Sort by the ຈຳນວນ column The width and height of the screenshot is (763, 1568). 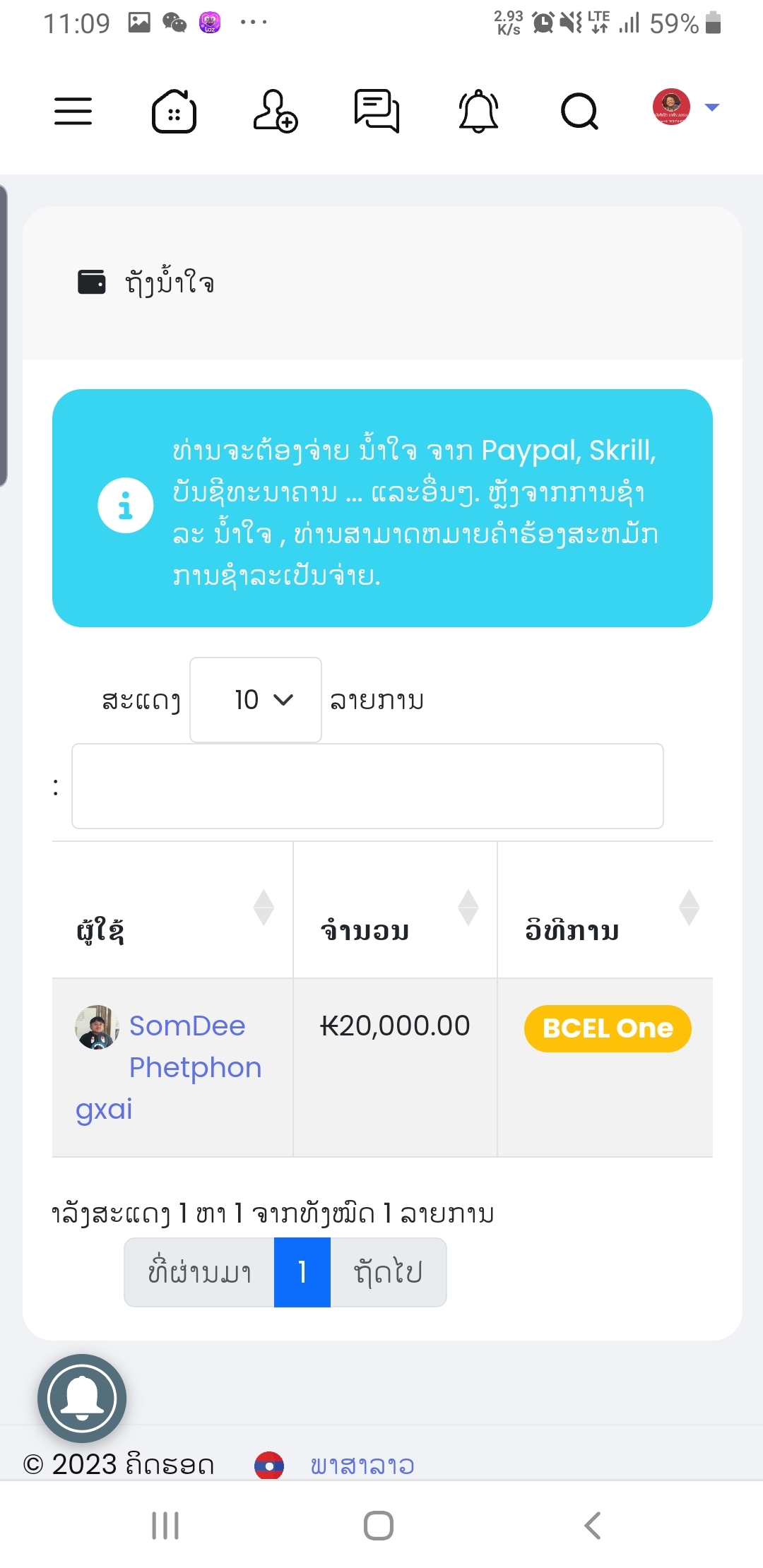pos(395,910)
